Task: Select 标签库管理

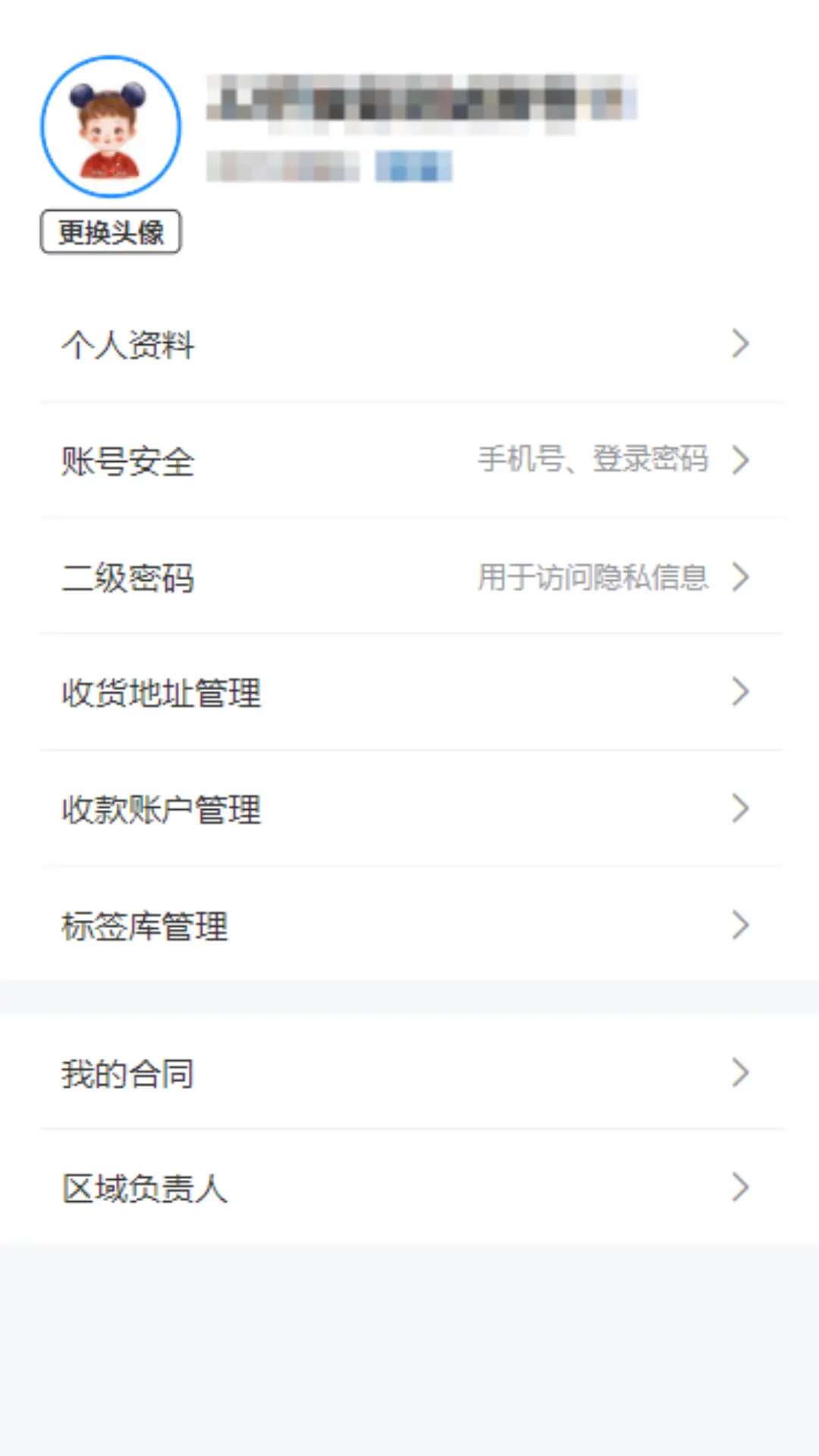Action: [411, 925]
